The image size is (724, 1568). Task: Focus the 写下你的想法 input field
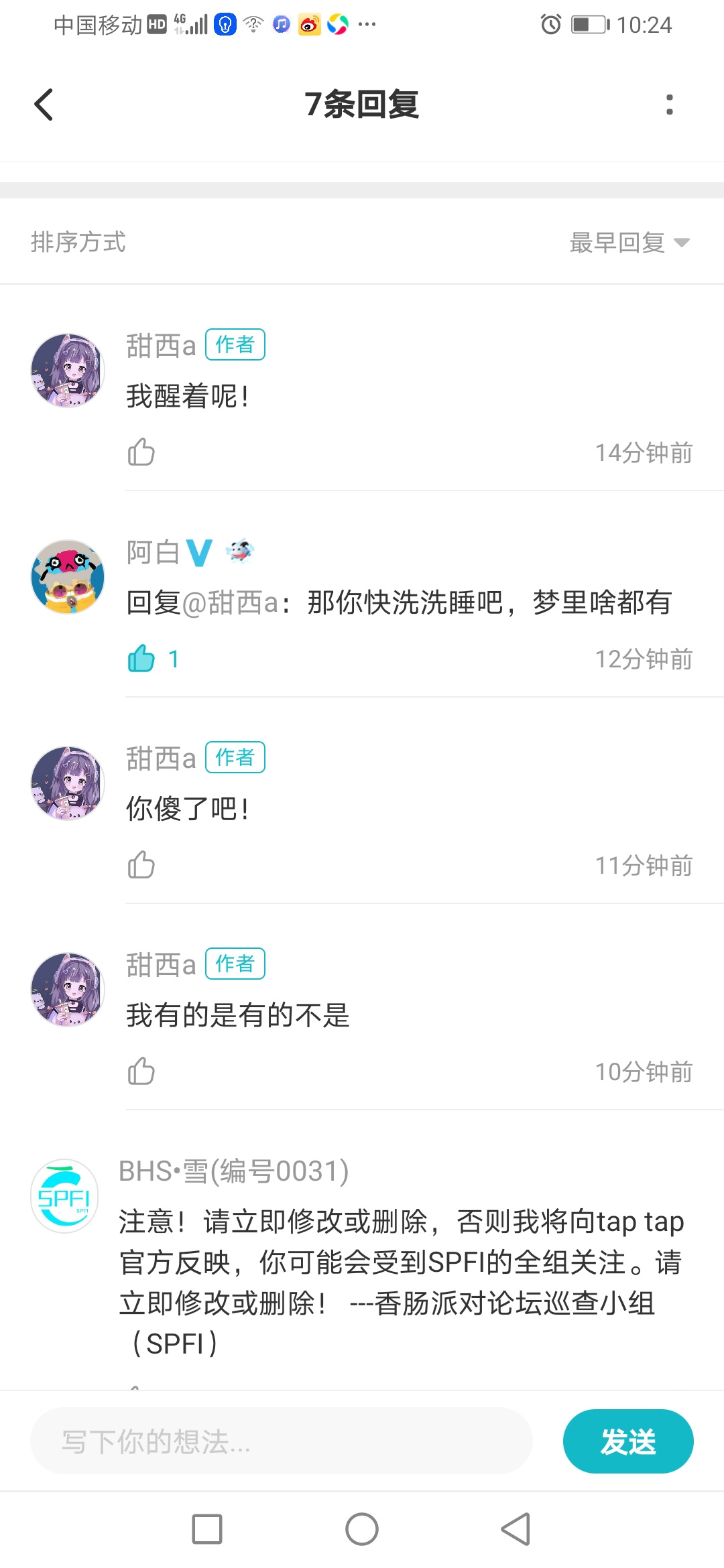tap(282, 1441)
